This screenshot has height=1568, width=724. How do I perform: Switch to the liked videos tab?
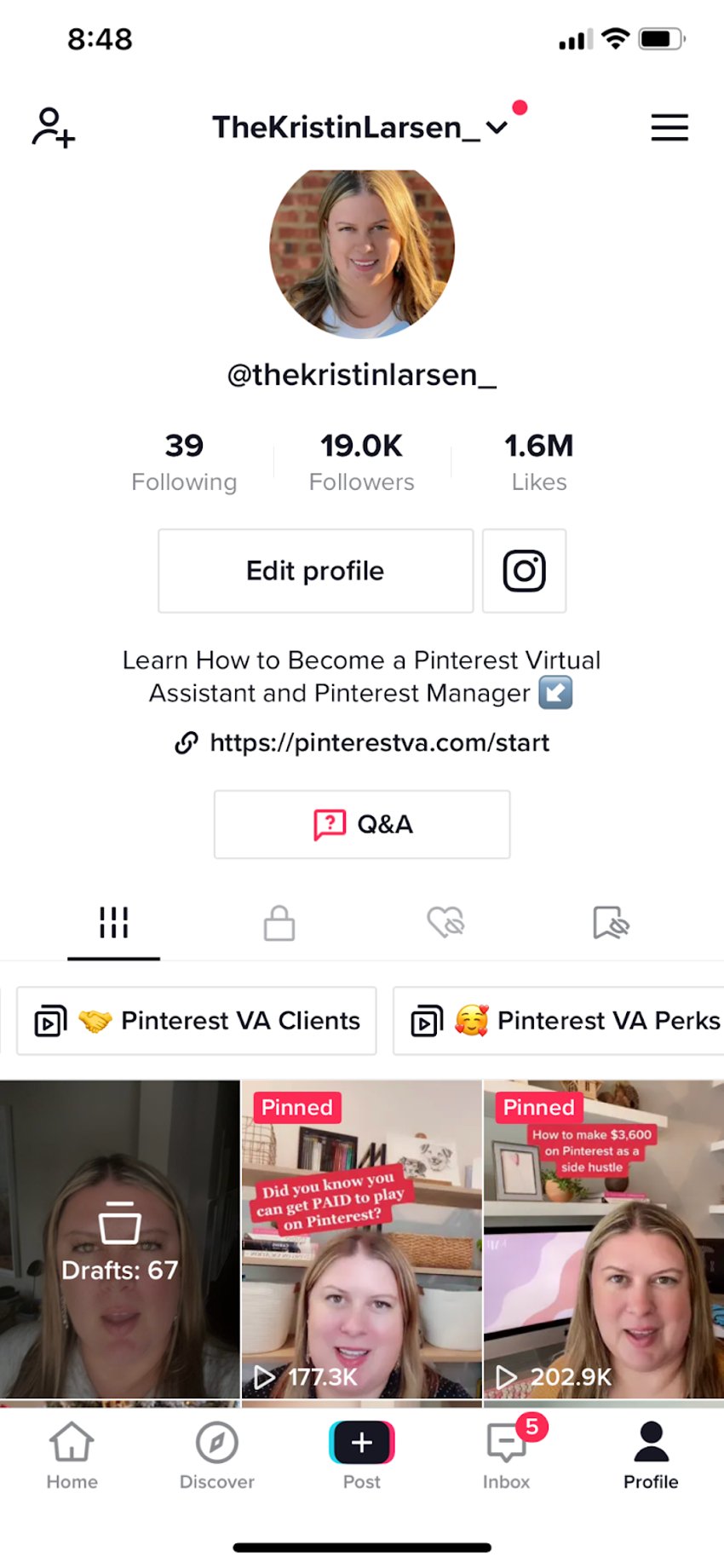445,924
